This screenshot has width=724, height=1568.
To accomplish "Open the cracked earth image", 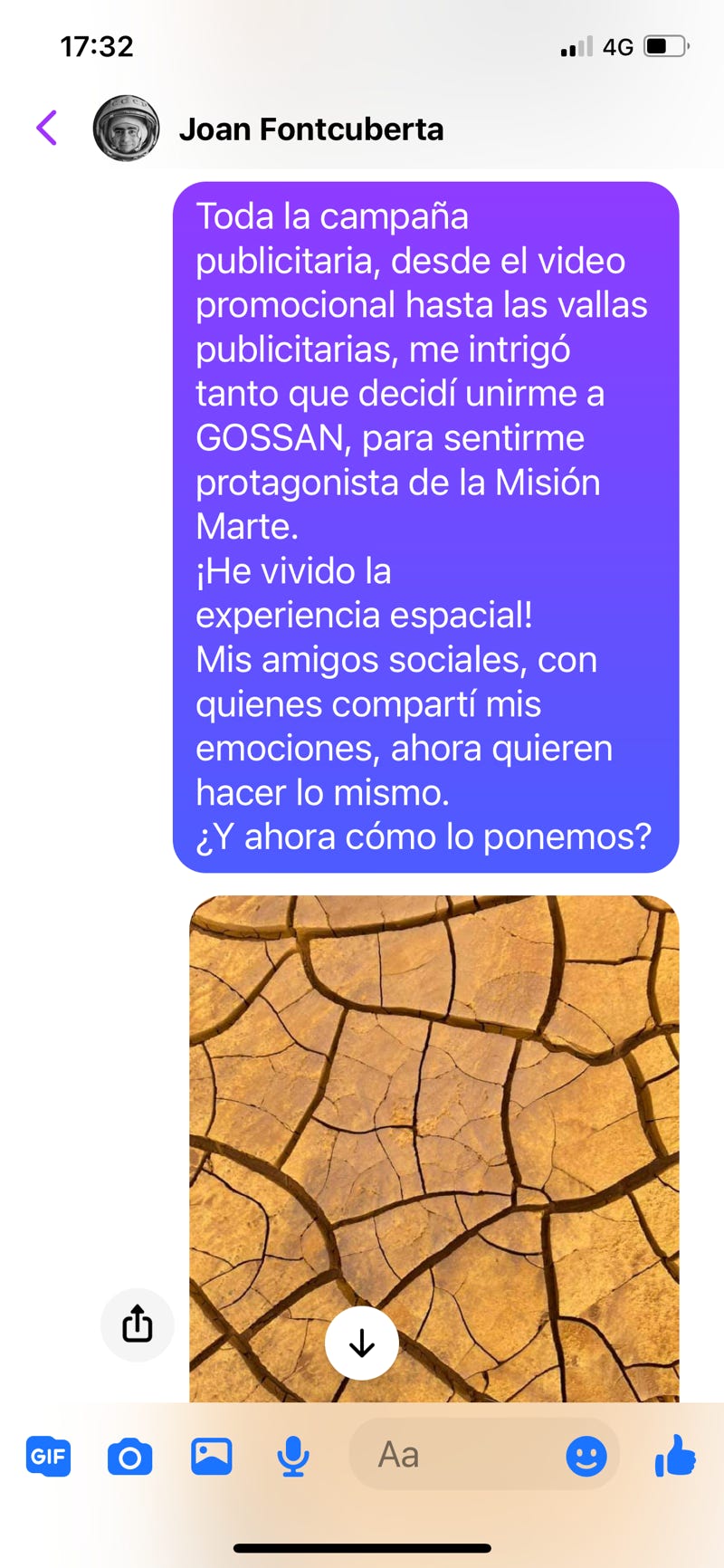I will pos(433,1148).
